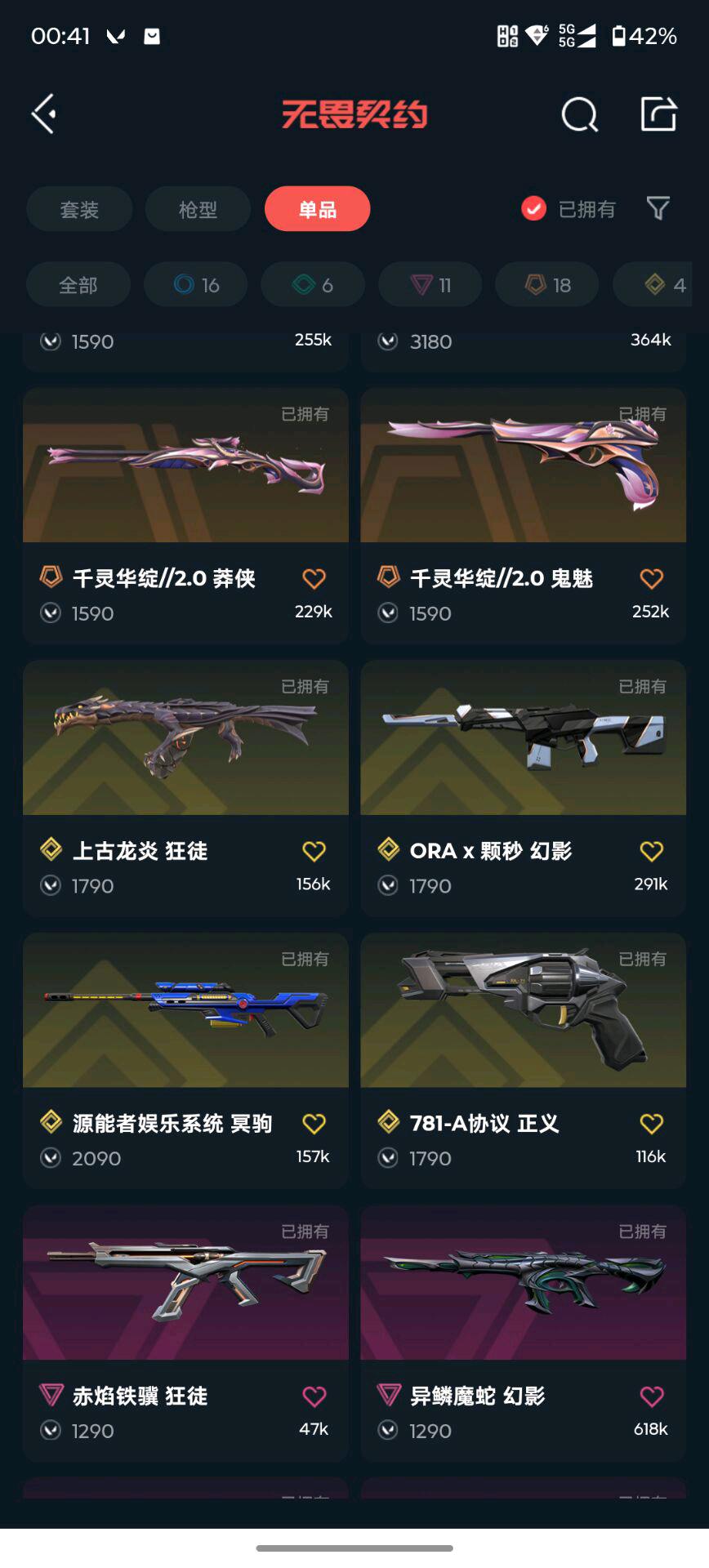Open the 上古龙炎 狂徒 skin card
The width and height of the screenshot is (709, 1568).
pyautogui.click(x=185, y=737)
